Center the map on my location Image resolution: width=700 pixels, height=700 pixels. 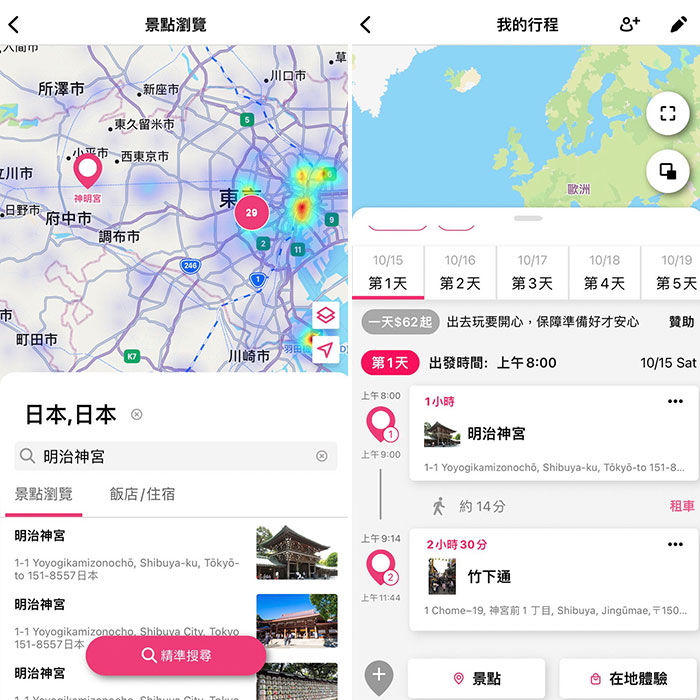(x=325, y=349)
